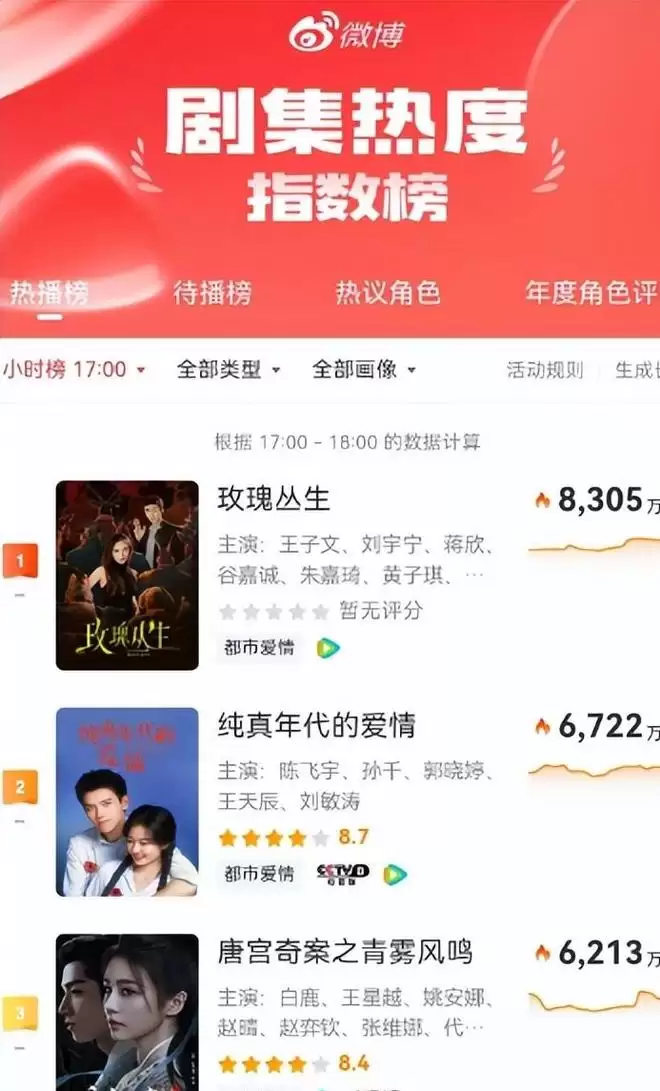Viewport: 660px width, 1091px height.
Task: Open the 唐宫奇案之青雾风鸣 drama entry
Action: pos(345,951)
